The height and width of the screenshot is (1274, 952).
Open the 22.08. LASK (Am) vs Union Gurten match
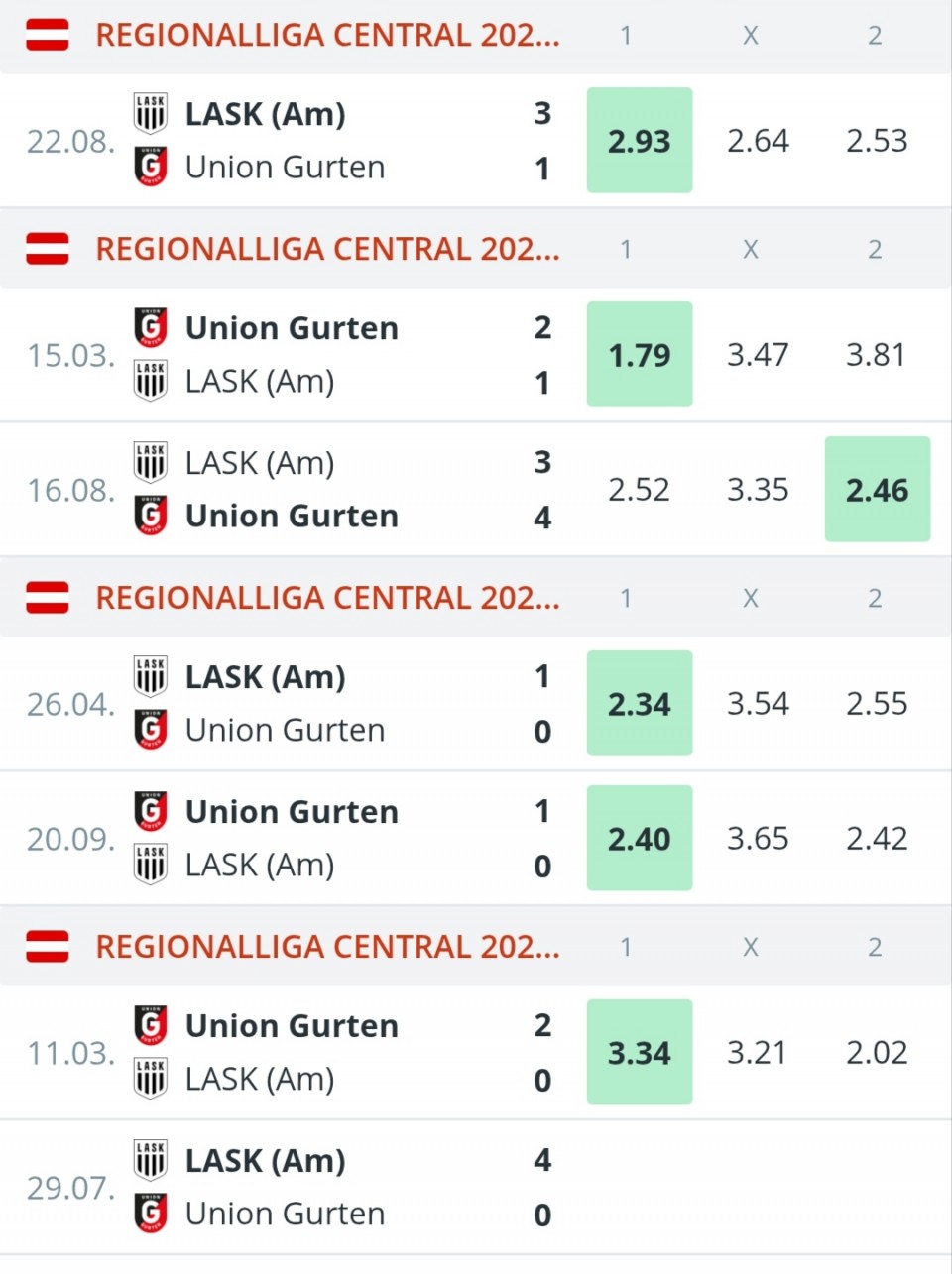point(297,141)
